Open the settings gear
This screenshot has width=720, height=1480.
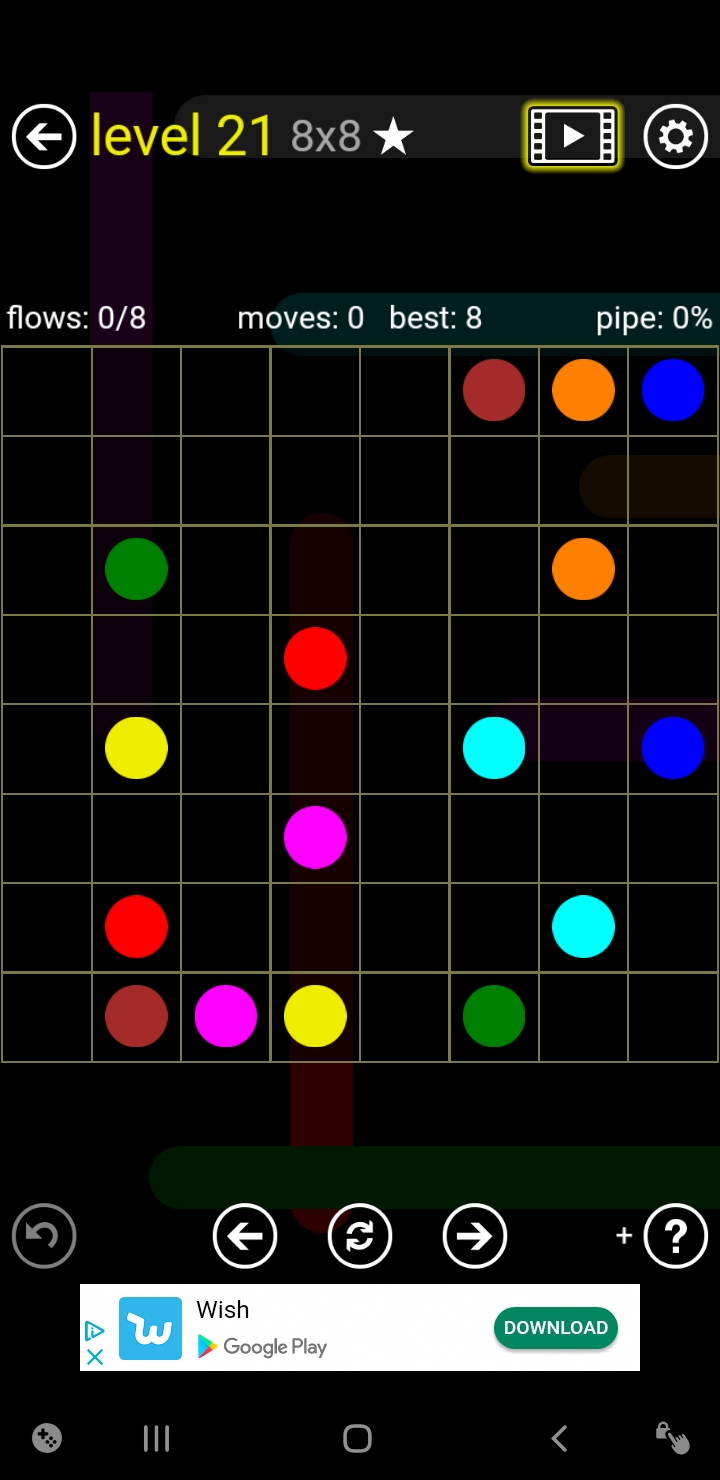pyautogui.click(x=676, y=136)
